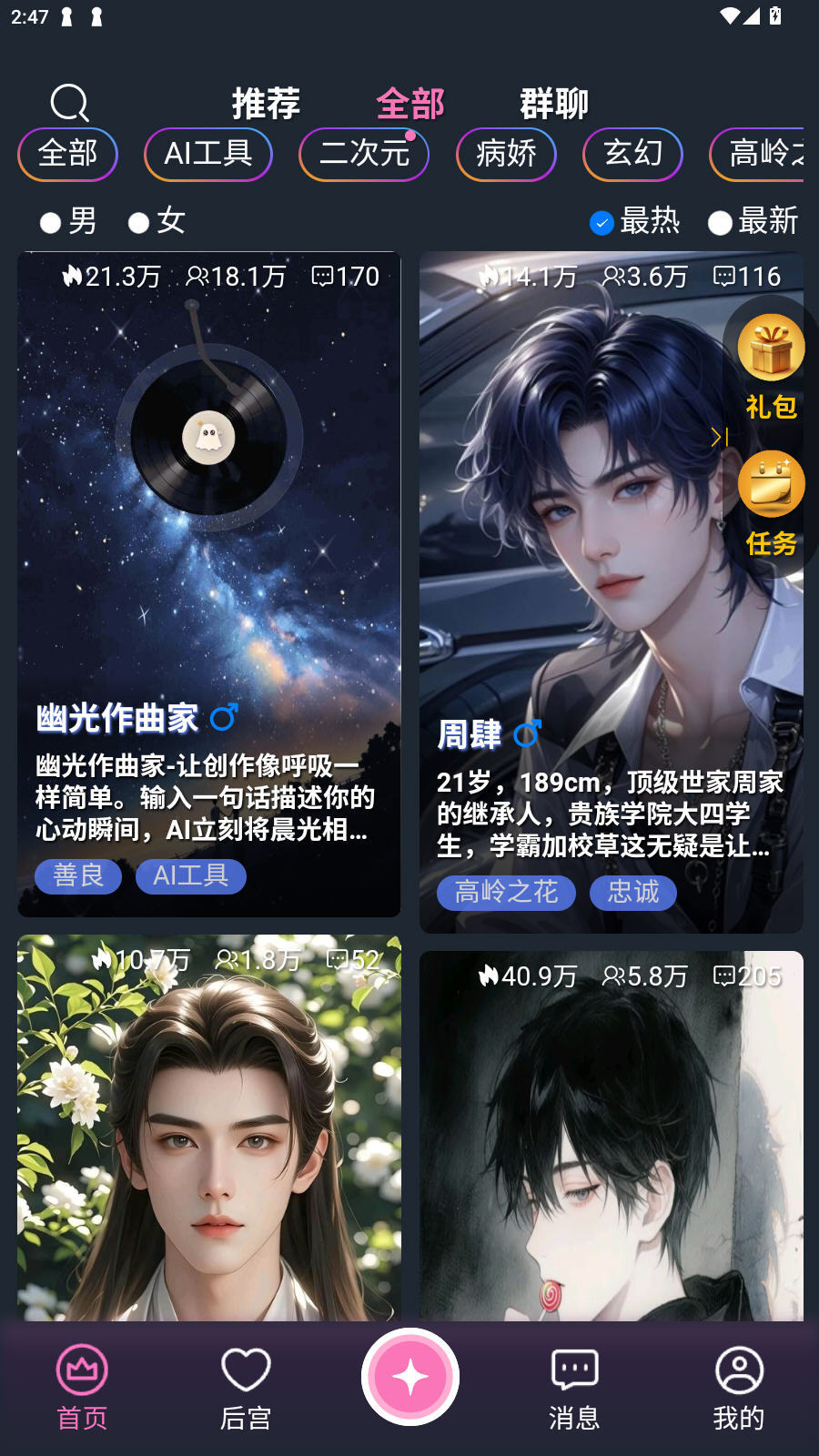Select the 全部 category chip
Viewport: 819px width, 1456px height.
click(x=67, y=154)
